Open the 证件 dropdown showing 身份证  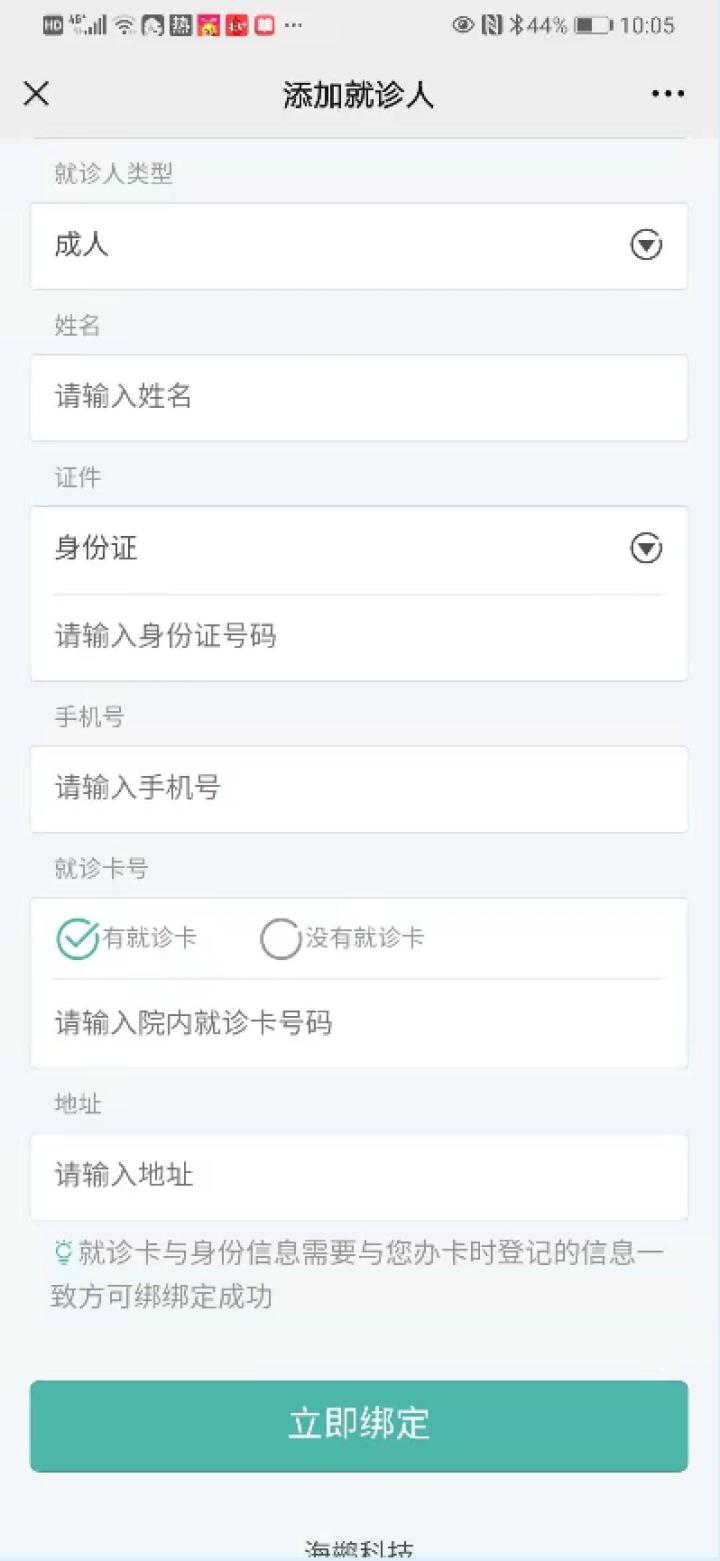(360, 548)
